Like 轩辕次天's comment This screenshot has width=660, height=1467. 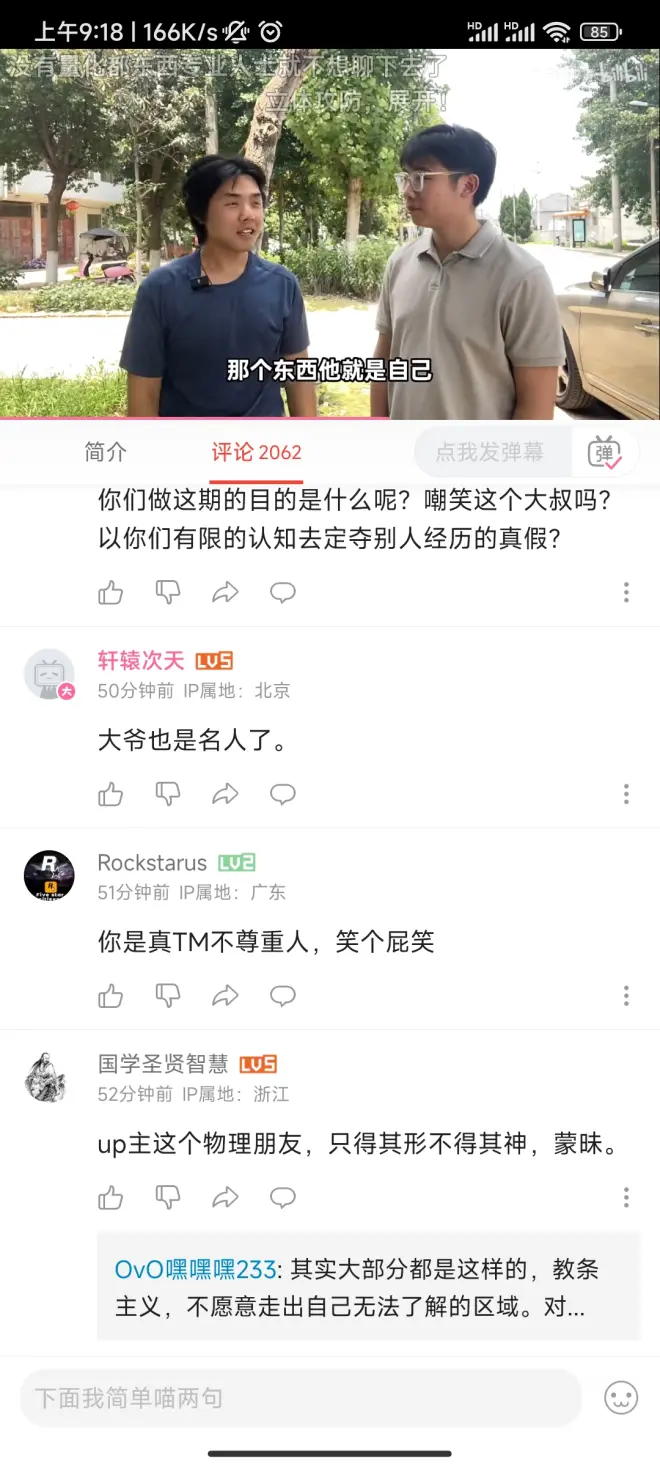(x=110, y=794)
